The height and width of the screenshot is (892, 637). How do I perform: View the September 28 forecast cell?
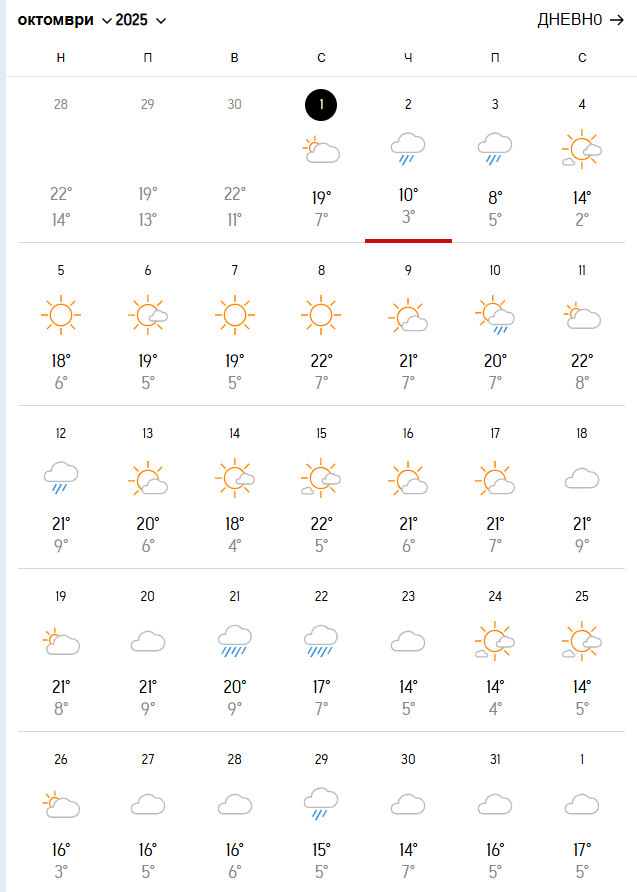tap(61, 160)
